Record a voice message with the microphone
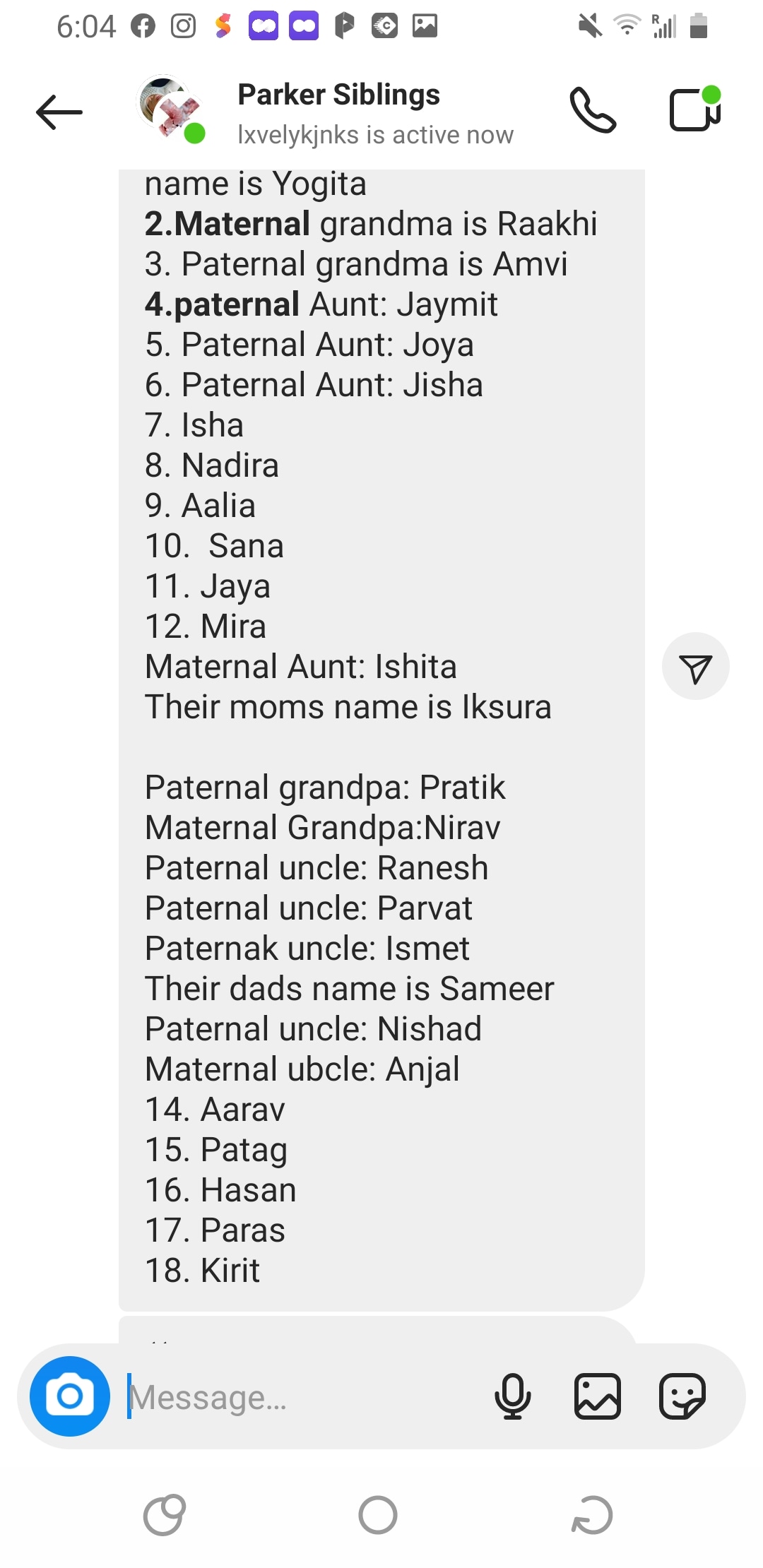This screenshot has width=763, height=1568. tap(513, 1396)
